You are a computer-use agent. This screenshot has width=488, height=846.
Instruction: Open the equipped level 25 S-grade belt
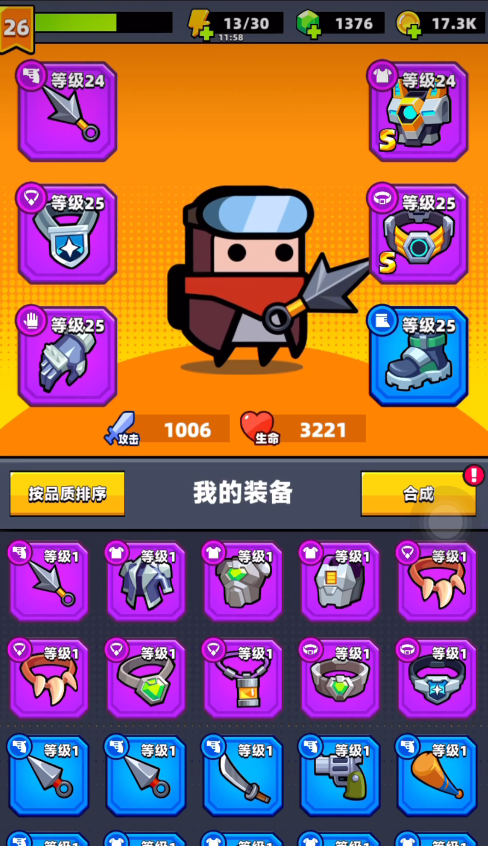pyautogui.click(x=418, y=234)
